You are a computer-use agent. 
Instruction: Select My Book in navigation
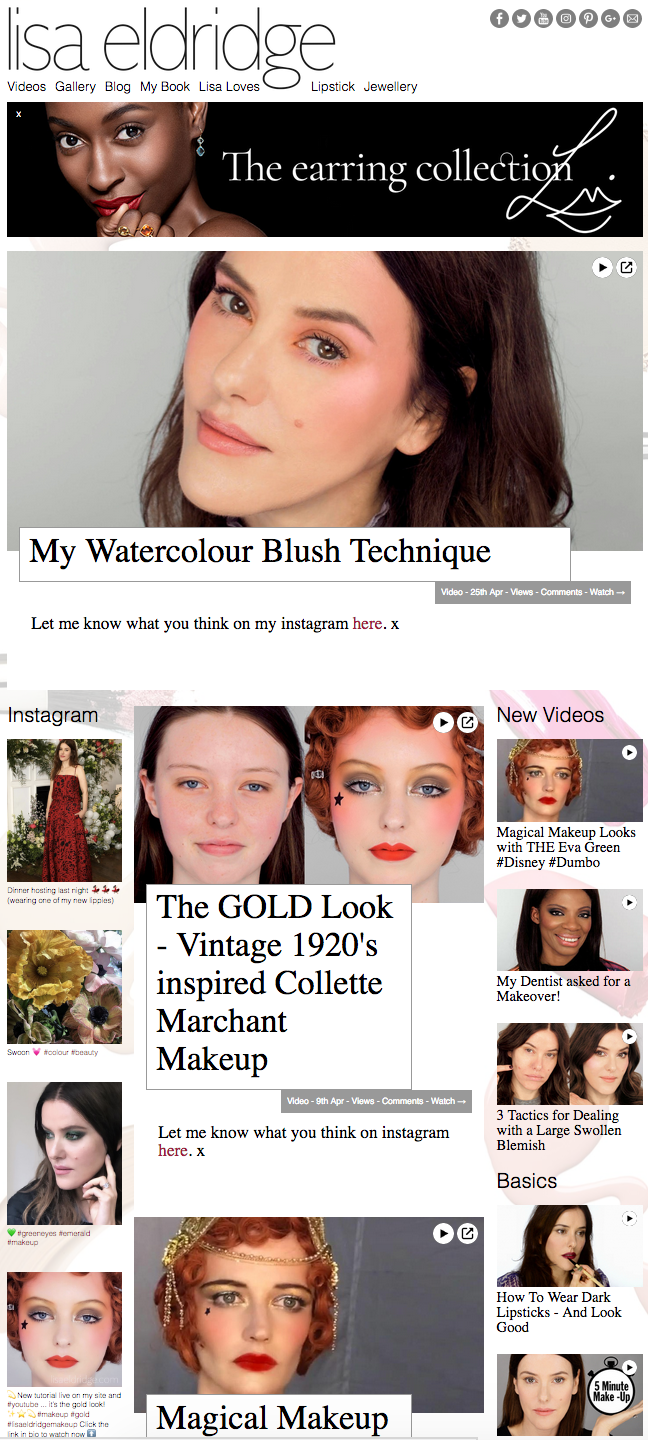(165, 87)
